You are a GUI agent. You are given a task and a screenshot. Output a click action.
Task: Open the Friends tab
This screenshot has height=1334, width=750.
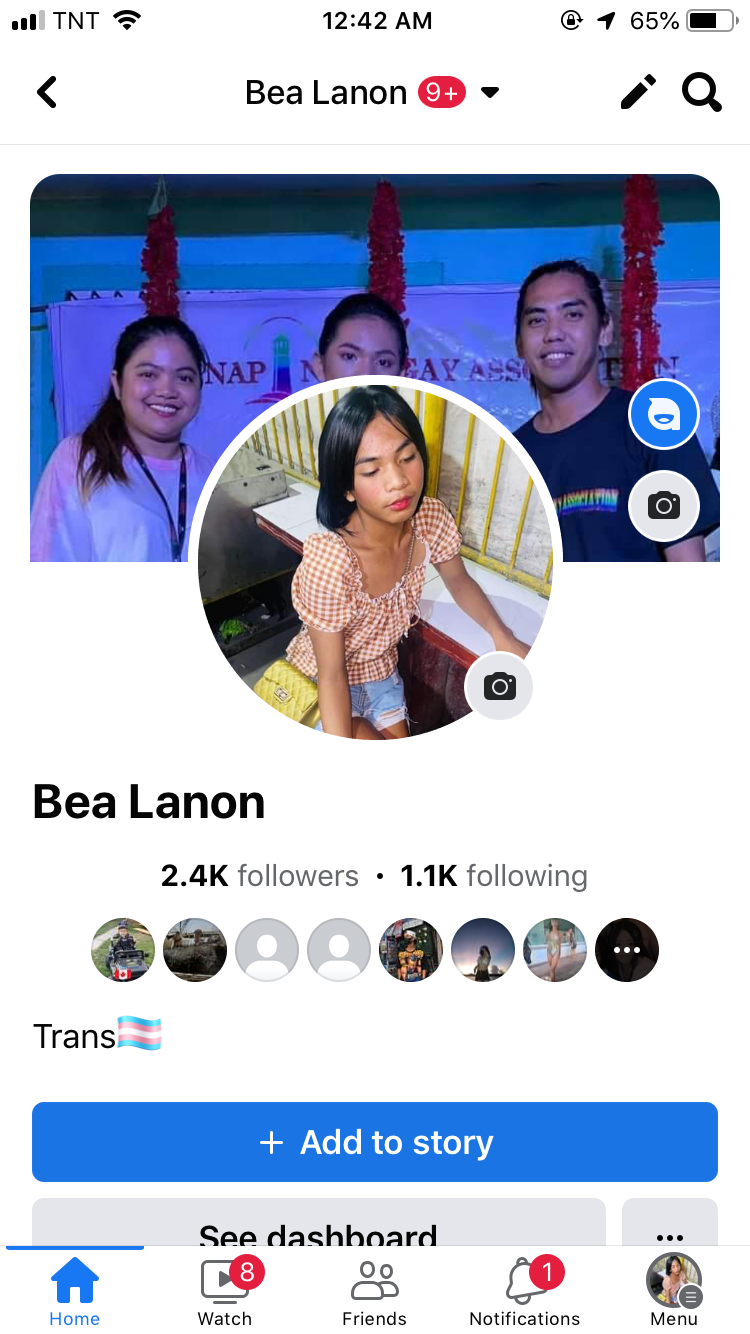(375, 1291)
